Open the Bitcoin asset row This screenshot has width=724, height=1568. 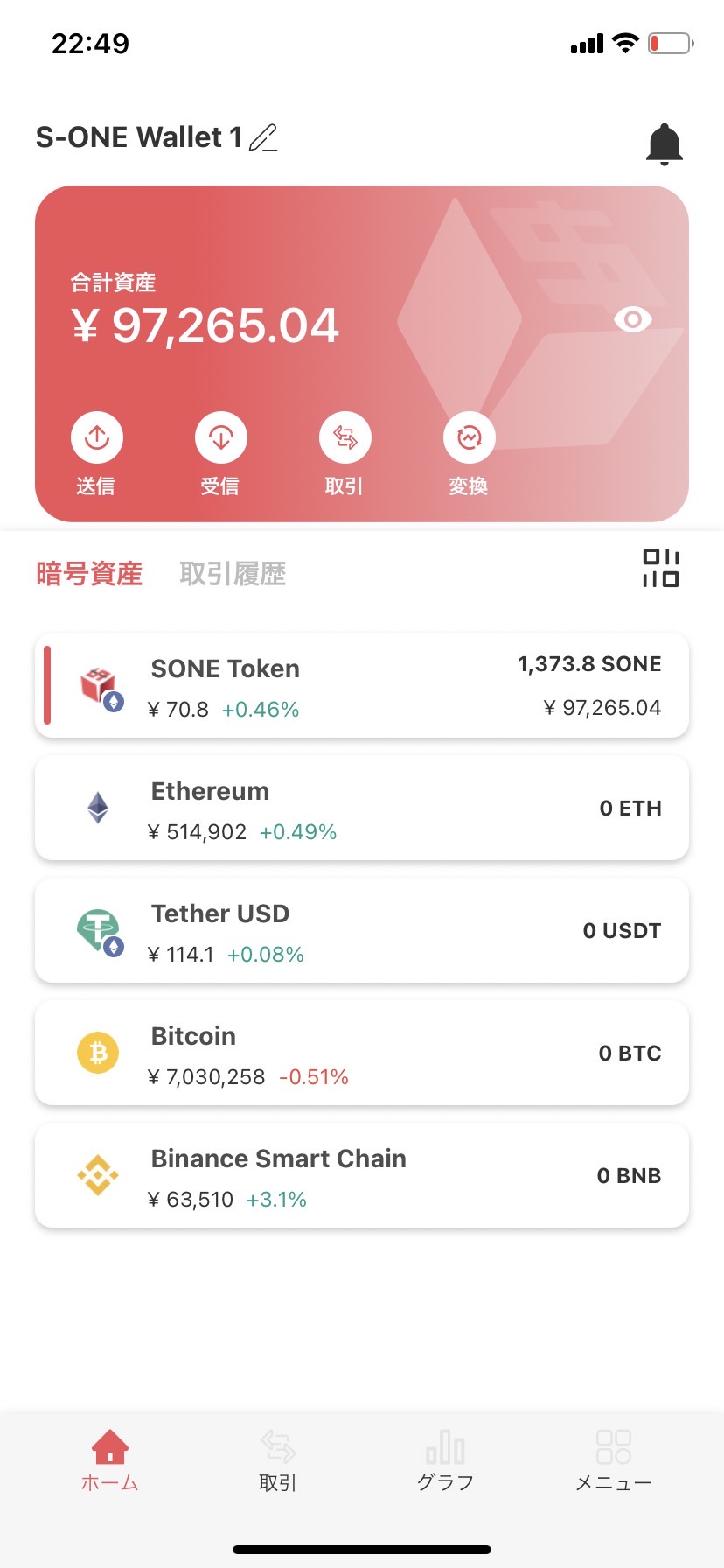(x=362, y=1053)
